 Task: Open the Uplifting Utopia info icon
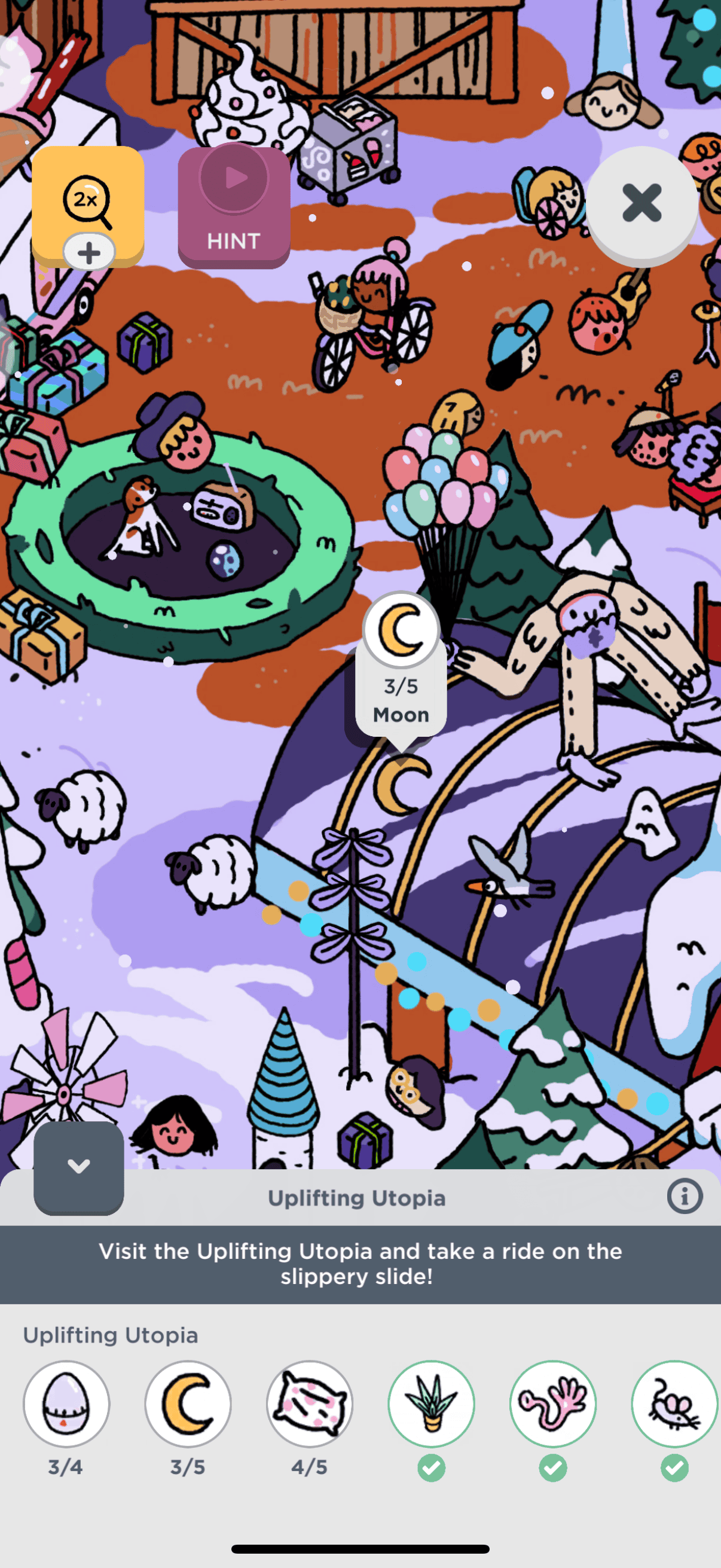(x=684, y=1196)
